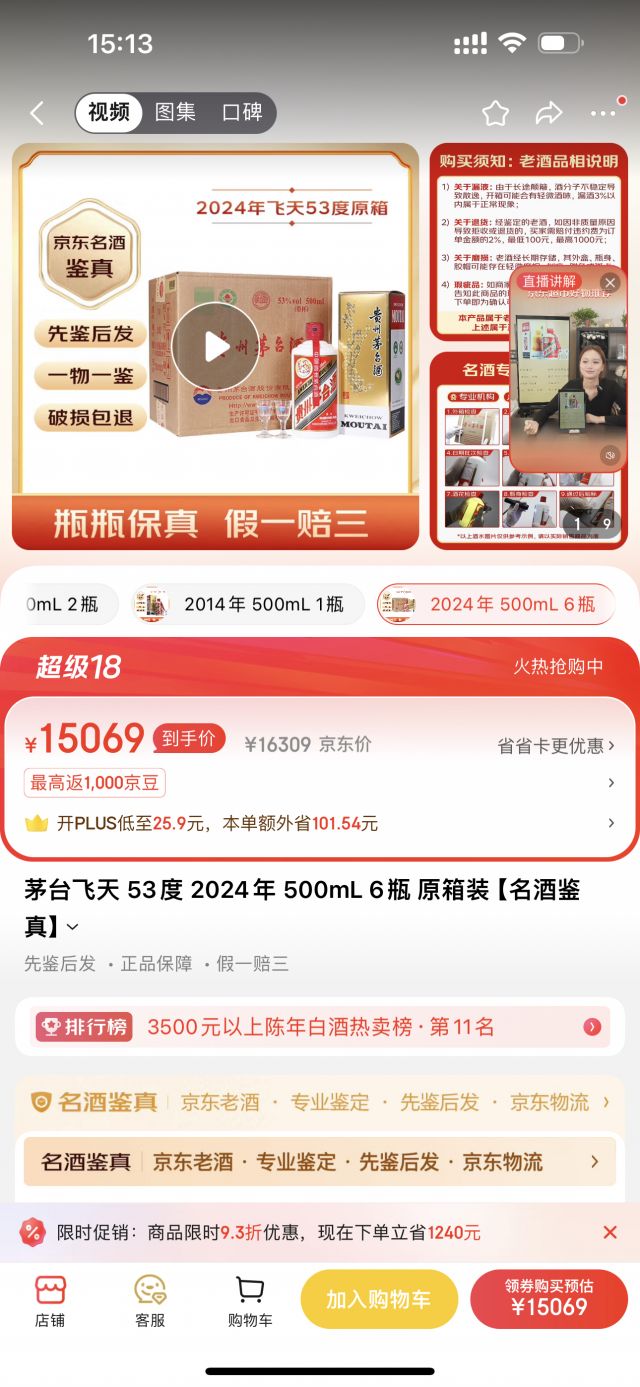Open 省省卡更优惠 details

point(556,746)
